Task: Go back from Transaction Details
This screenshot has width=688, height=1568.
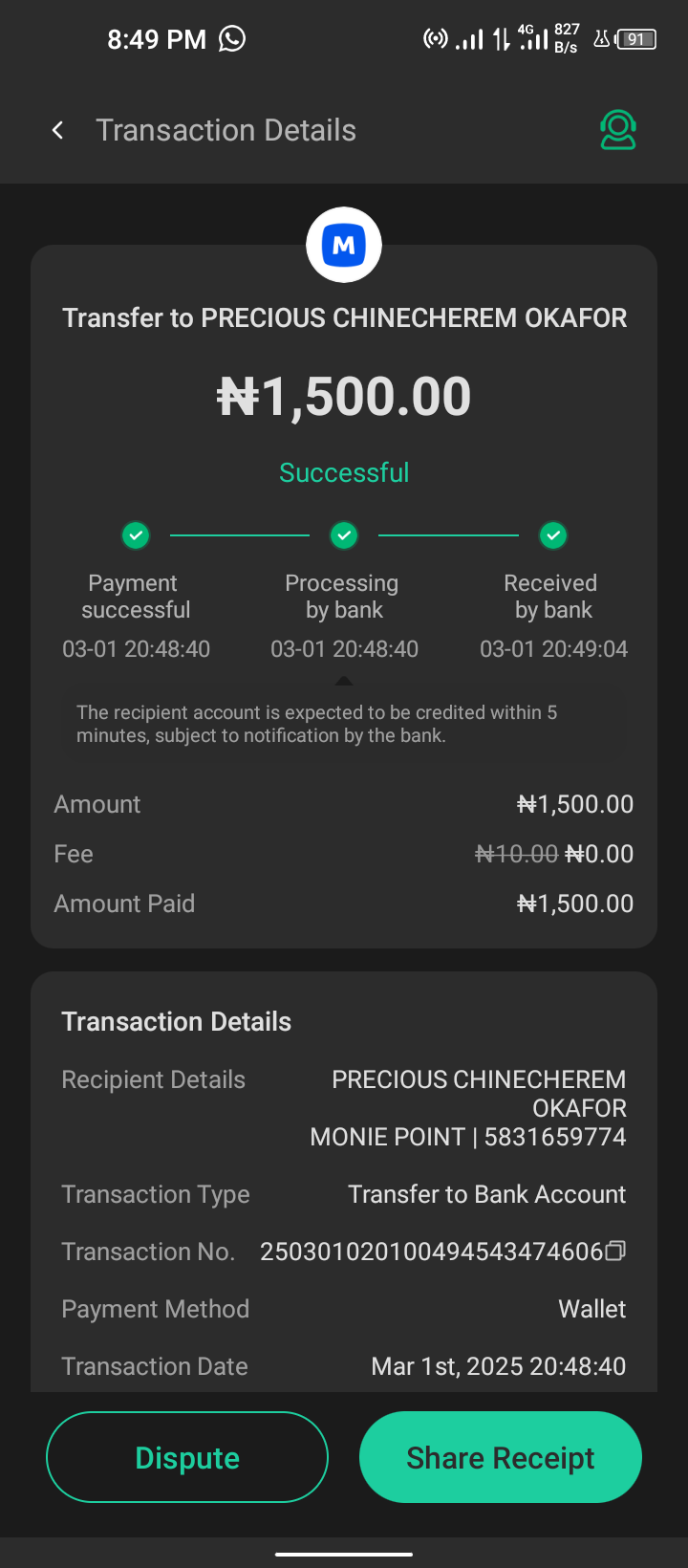Action: 58,130
